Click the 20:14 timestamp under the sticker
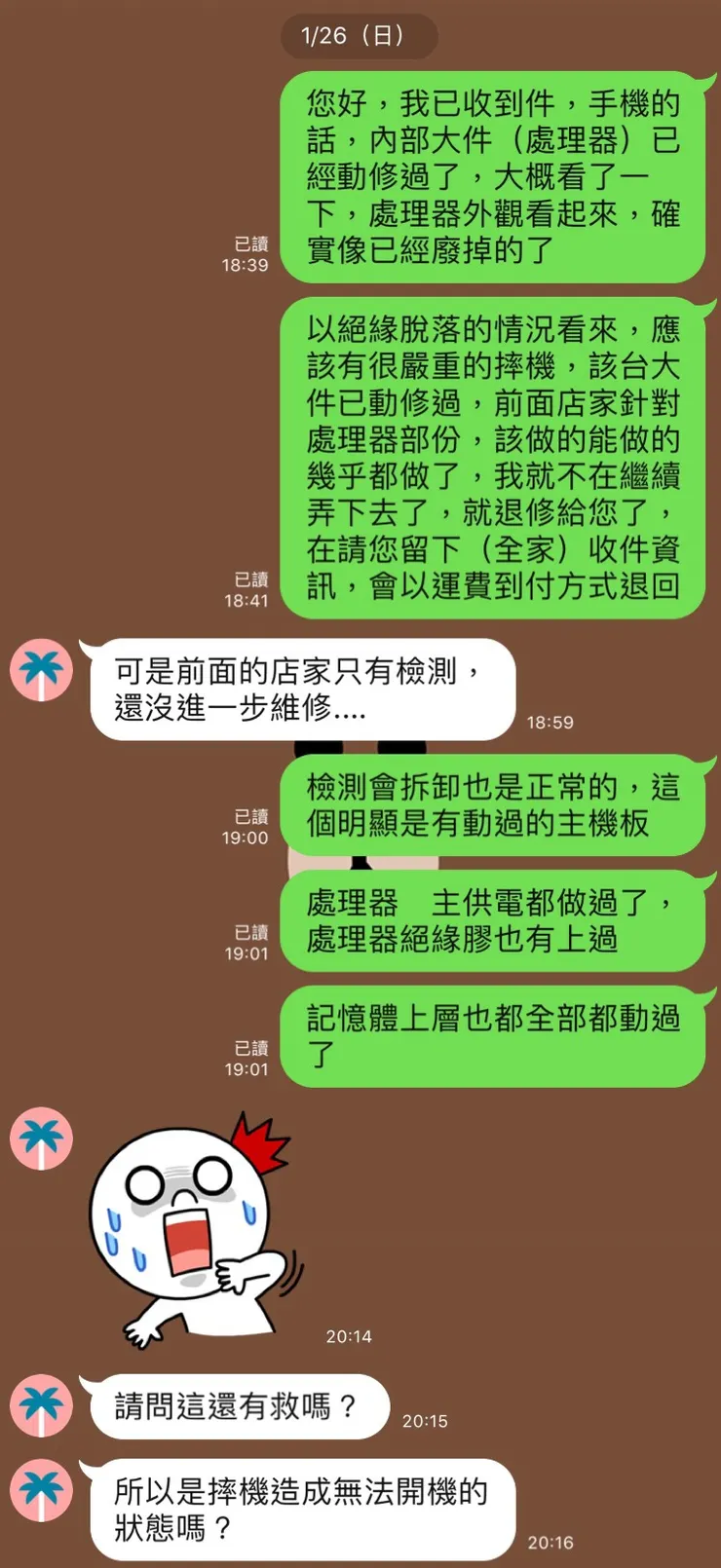Image resolution: width=721 pixels, height=1568 pixels. coord(349,1336)
